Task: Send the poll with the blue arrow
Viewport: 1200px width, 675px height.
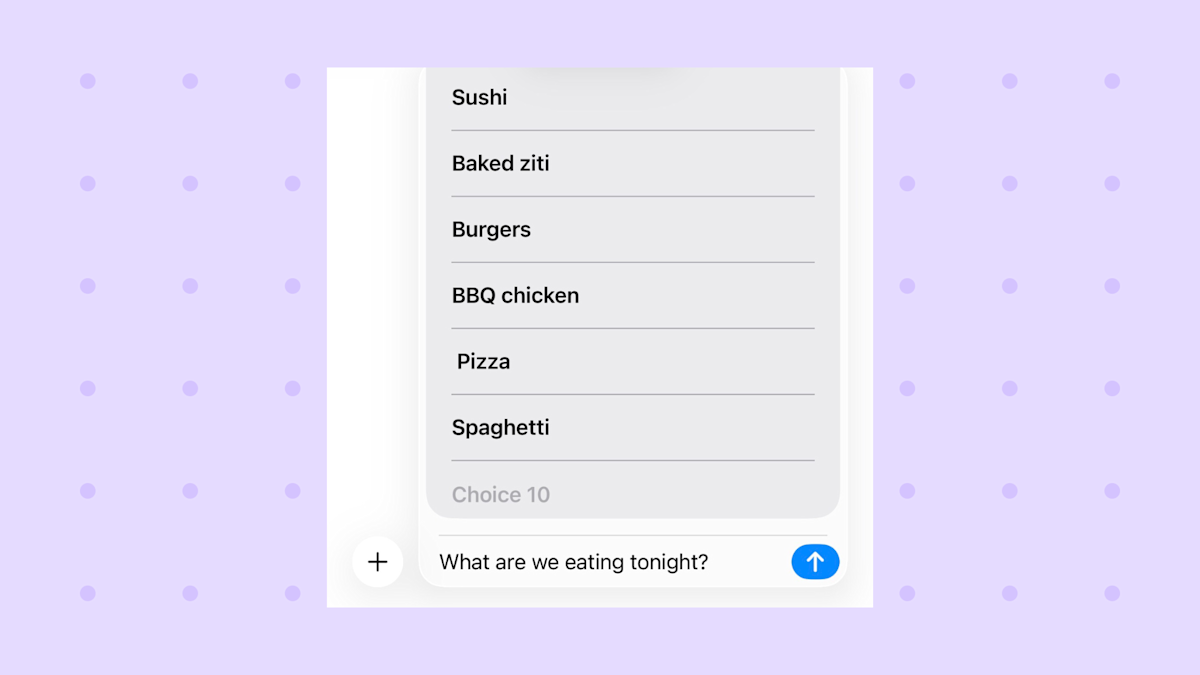Action: click(x=815, y=562)
